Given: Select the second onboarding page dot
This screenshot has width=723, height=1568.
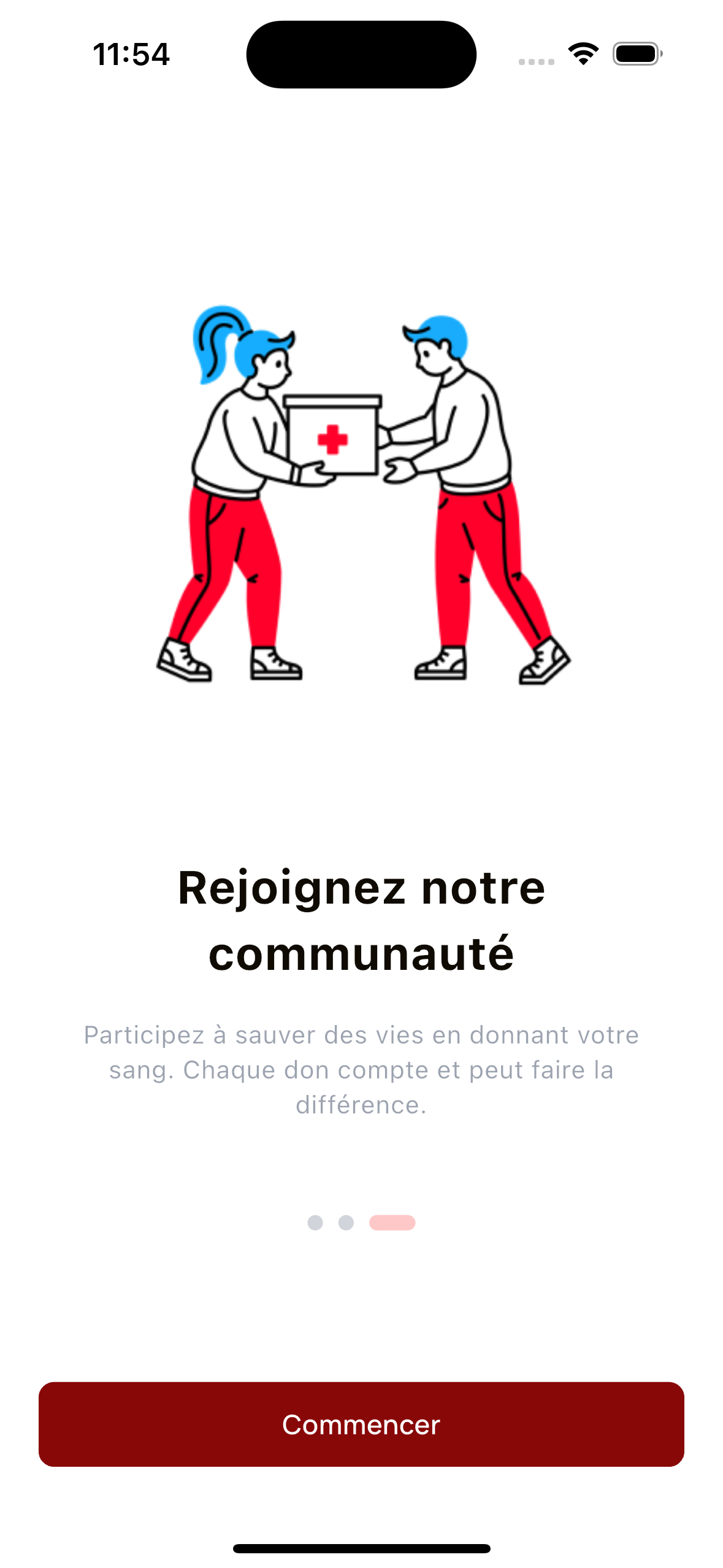Looking at the screenshot, I should (x=346, y=1223).
